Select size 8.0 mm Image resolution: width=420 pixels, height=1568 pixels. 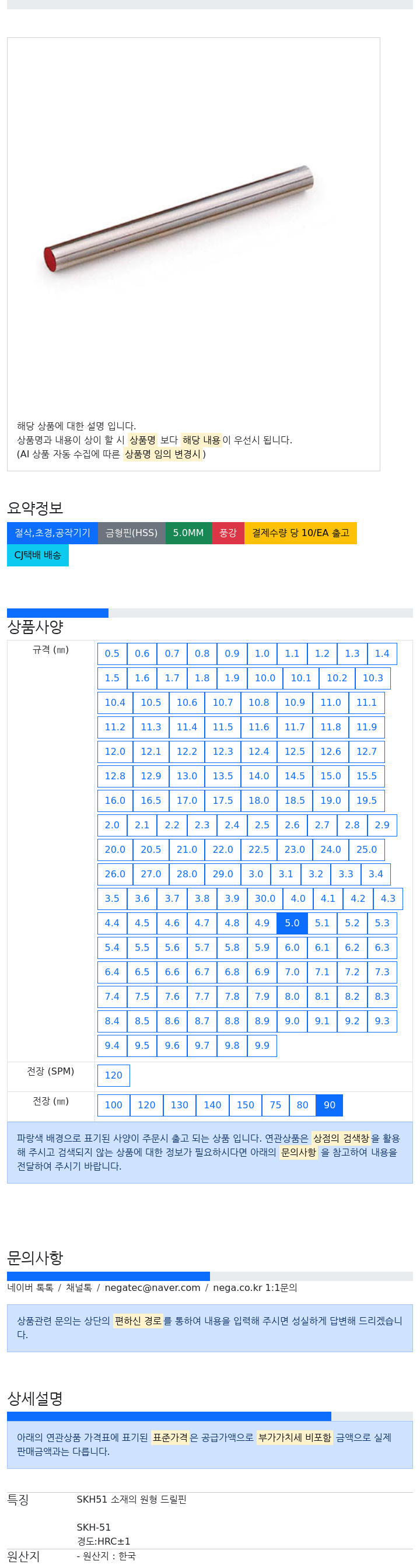coord(292,996)
